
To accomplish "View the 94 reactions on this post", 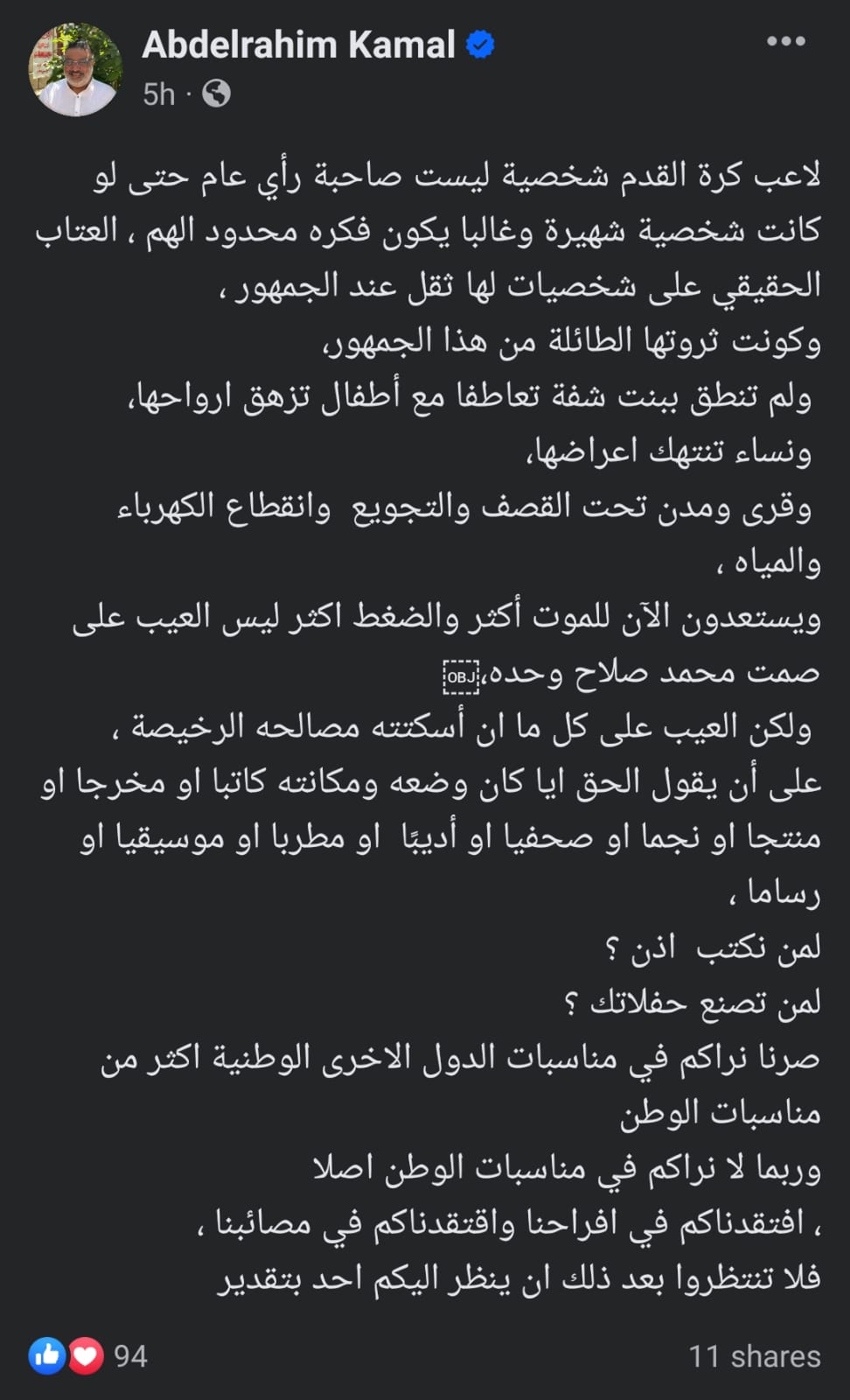I will tap(88, 1355).
